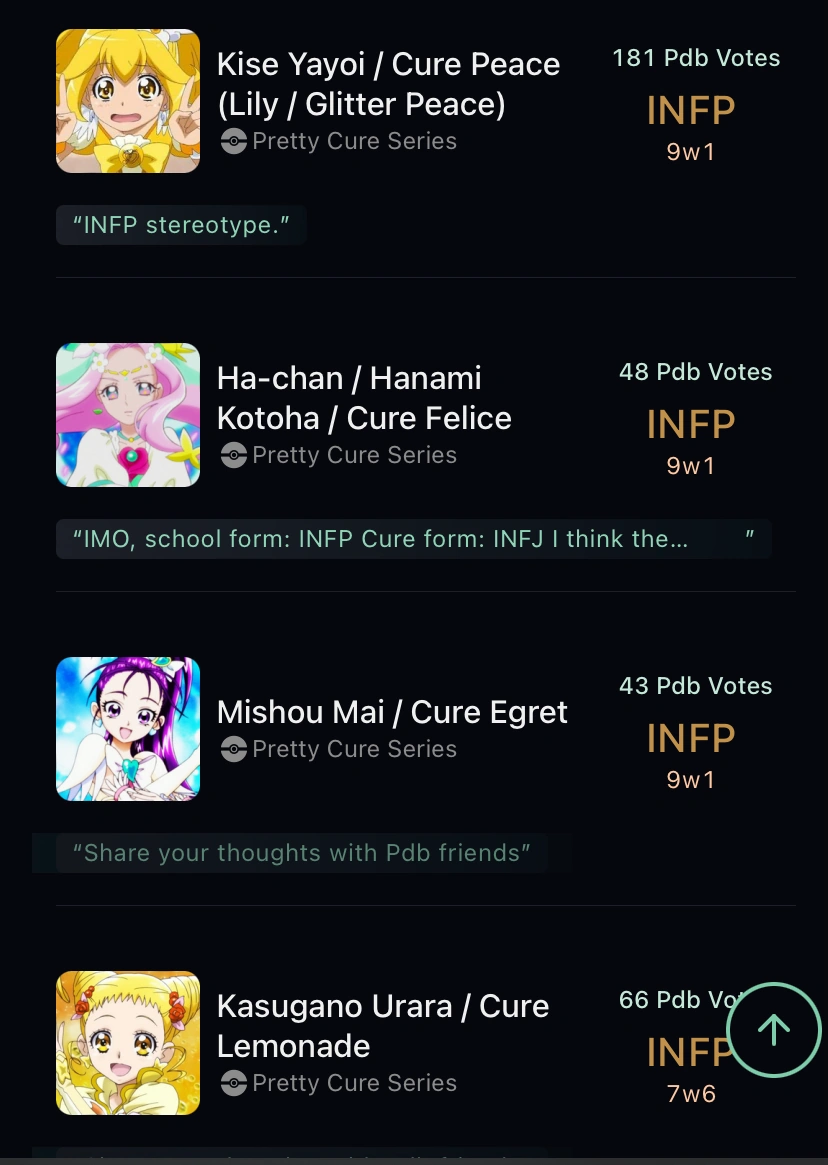Open the Pretty Cure Series page under Kasugano Urara
This screenshot has height=1165, width=828.
[x=355, y=1083]
